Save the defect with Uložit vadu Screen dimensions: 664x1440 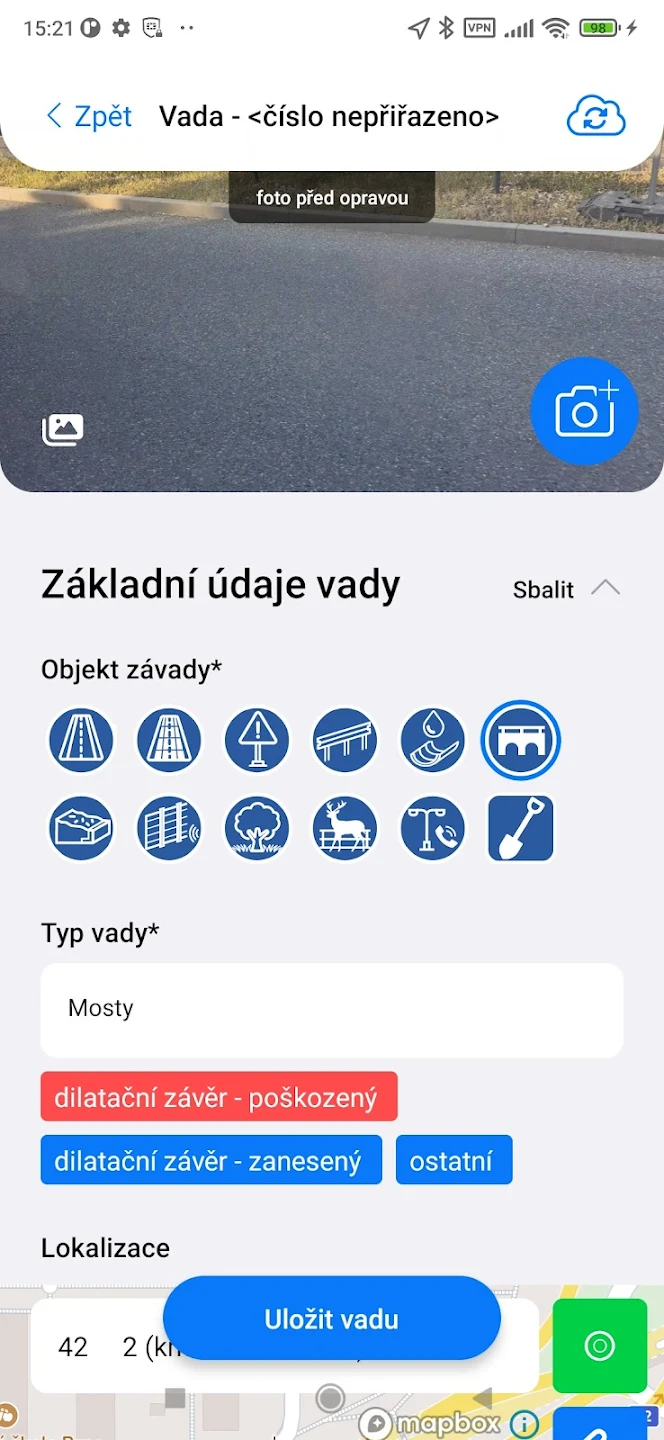coord(331,1319)
